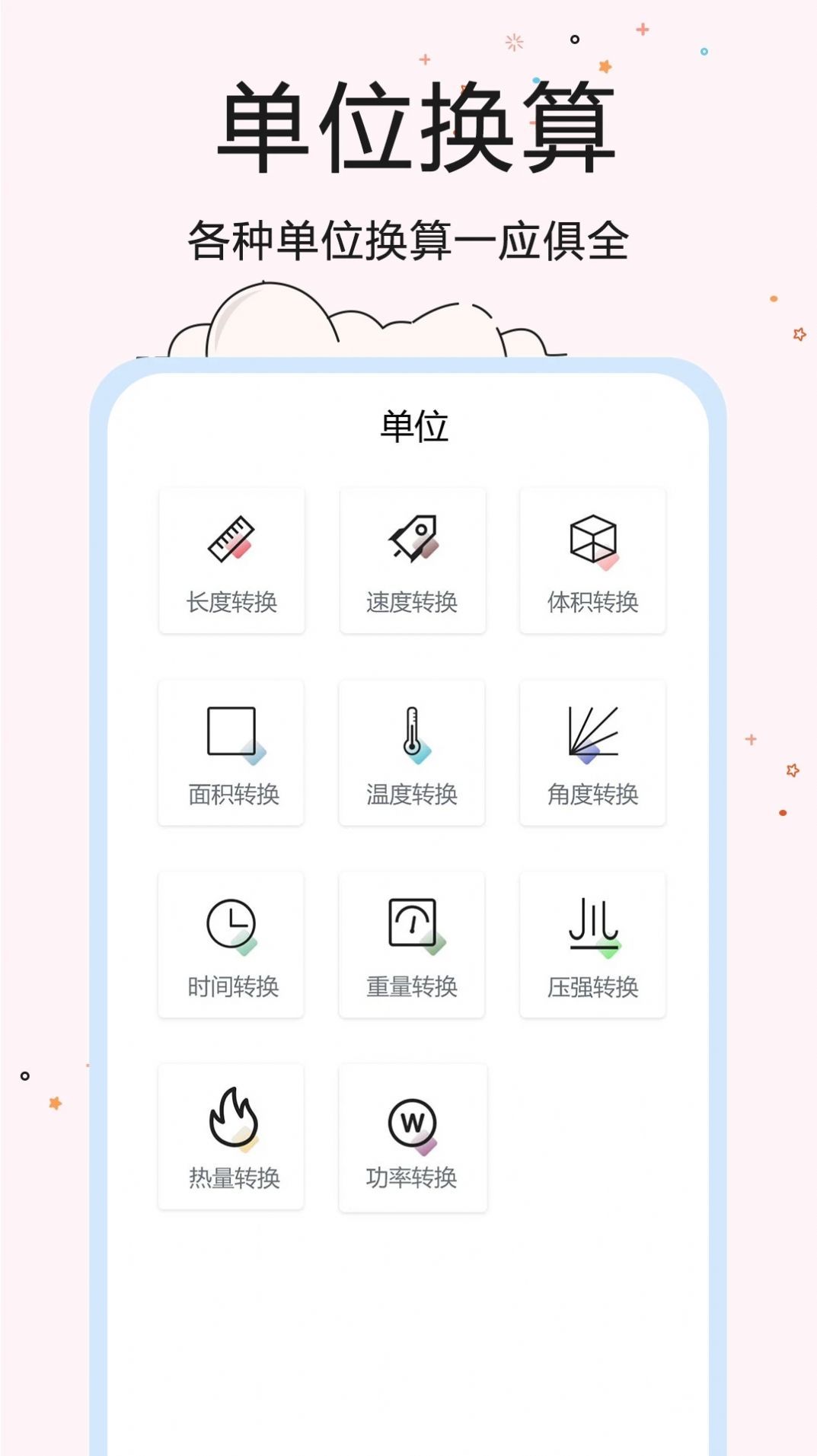The height and width of the screenshot is (1456, 817).
Task: Open the 长度转换 tile
Action: [231, 601]
